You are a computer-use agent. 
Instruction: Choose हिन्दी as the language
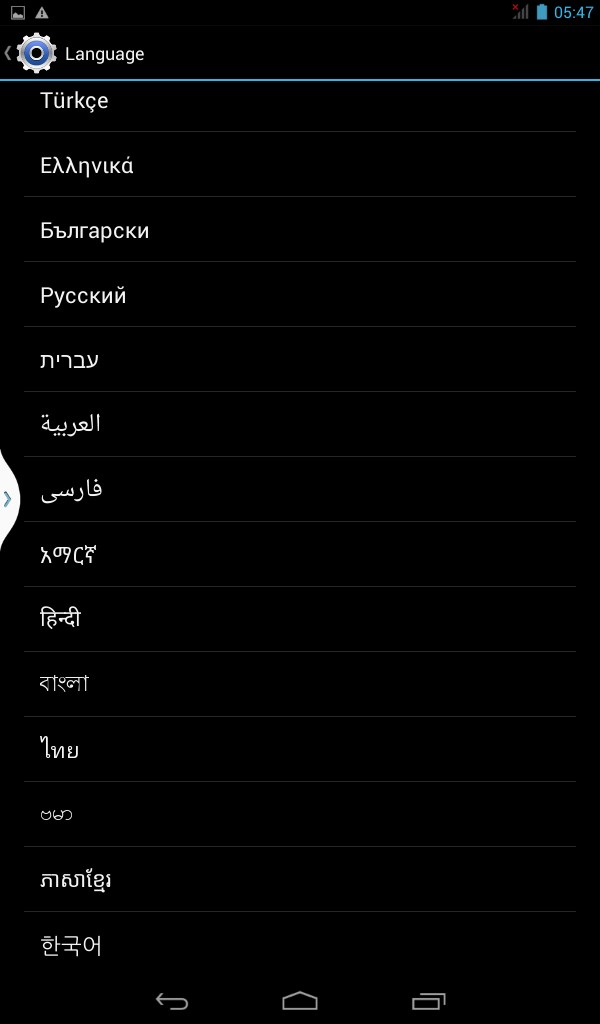(300, 619)
